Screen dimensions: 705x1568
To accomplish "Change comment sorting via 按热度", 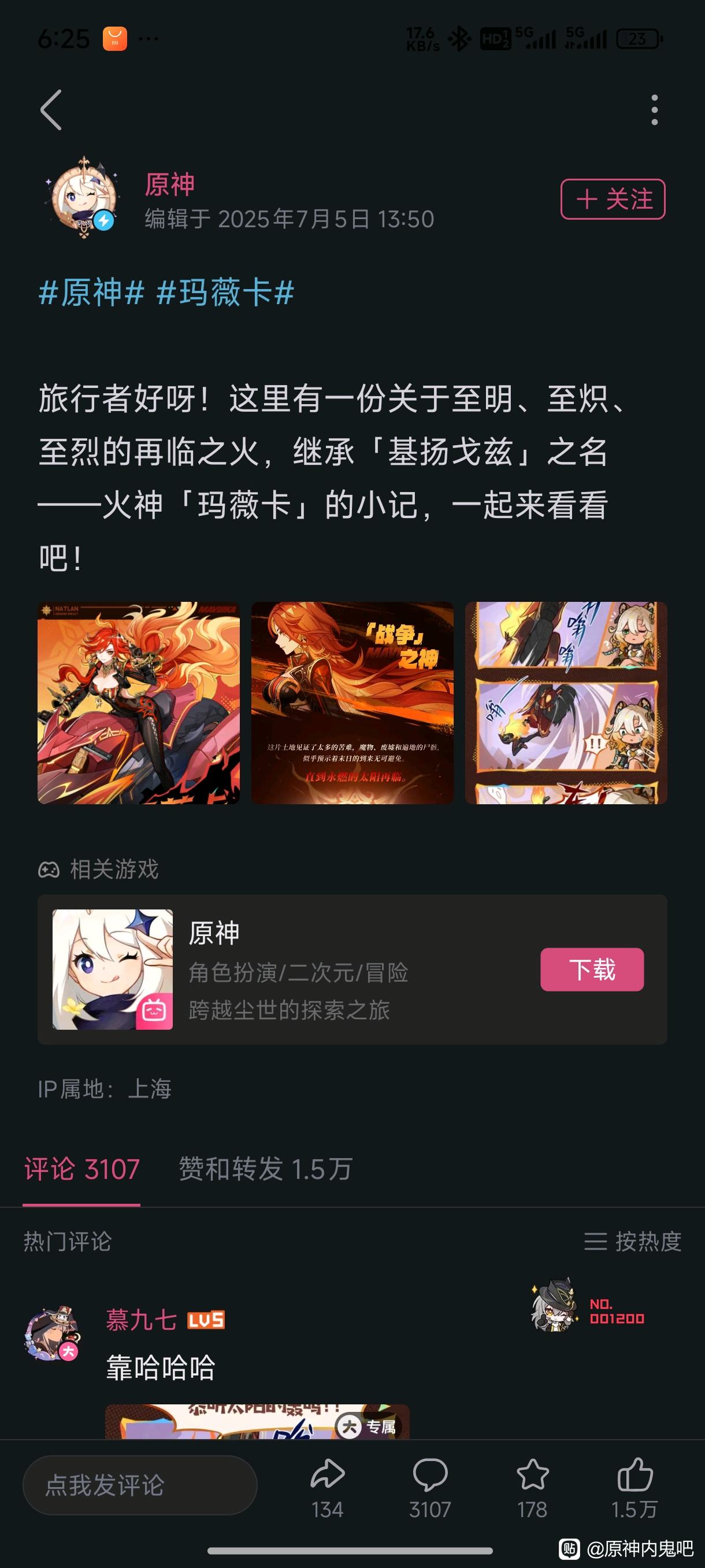I will pyautogui.click(x=633, y=1241).
